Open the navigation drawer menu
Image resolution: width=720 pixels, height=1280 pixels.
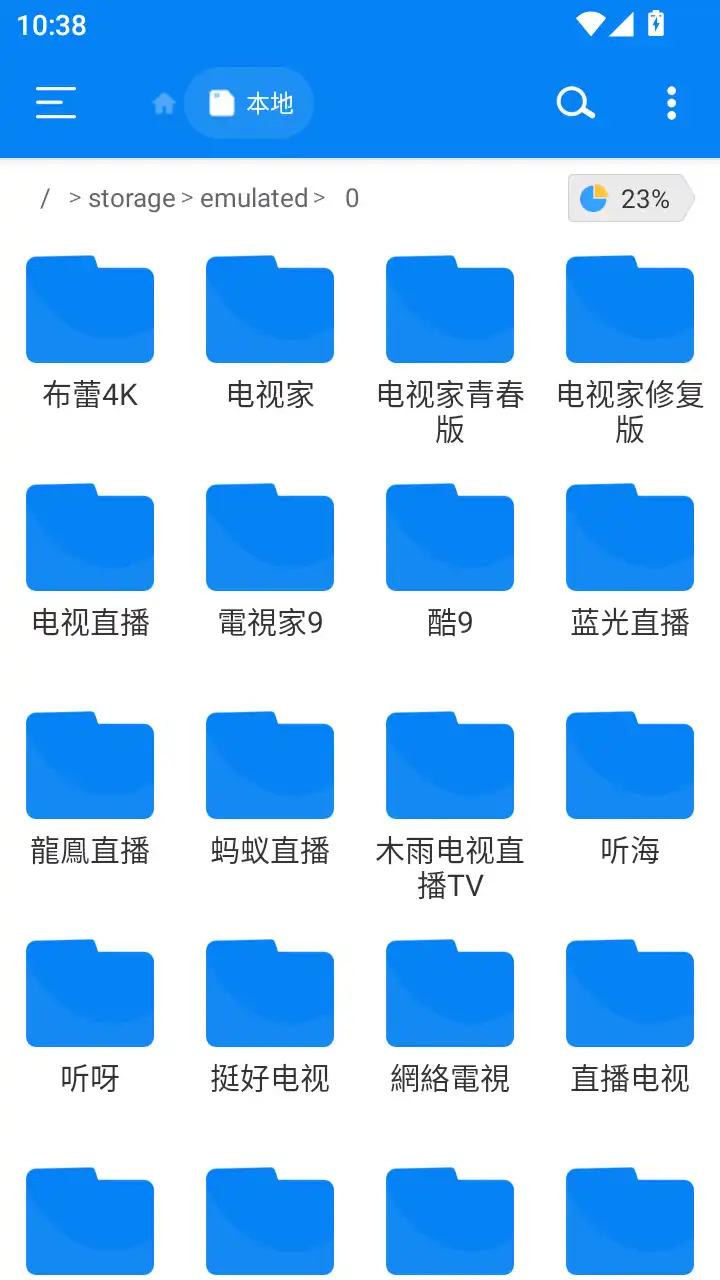pyautogui.click(x=55, y=102)
